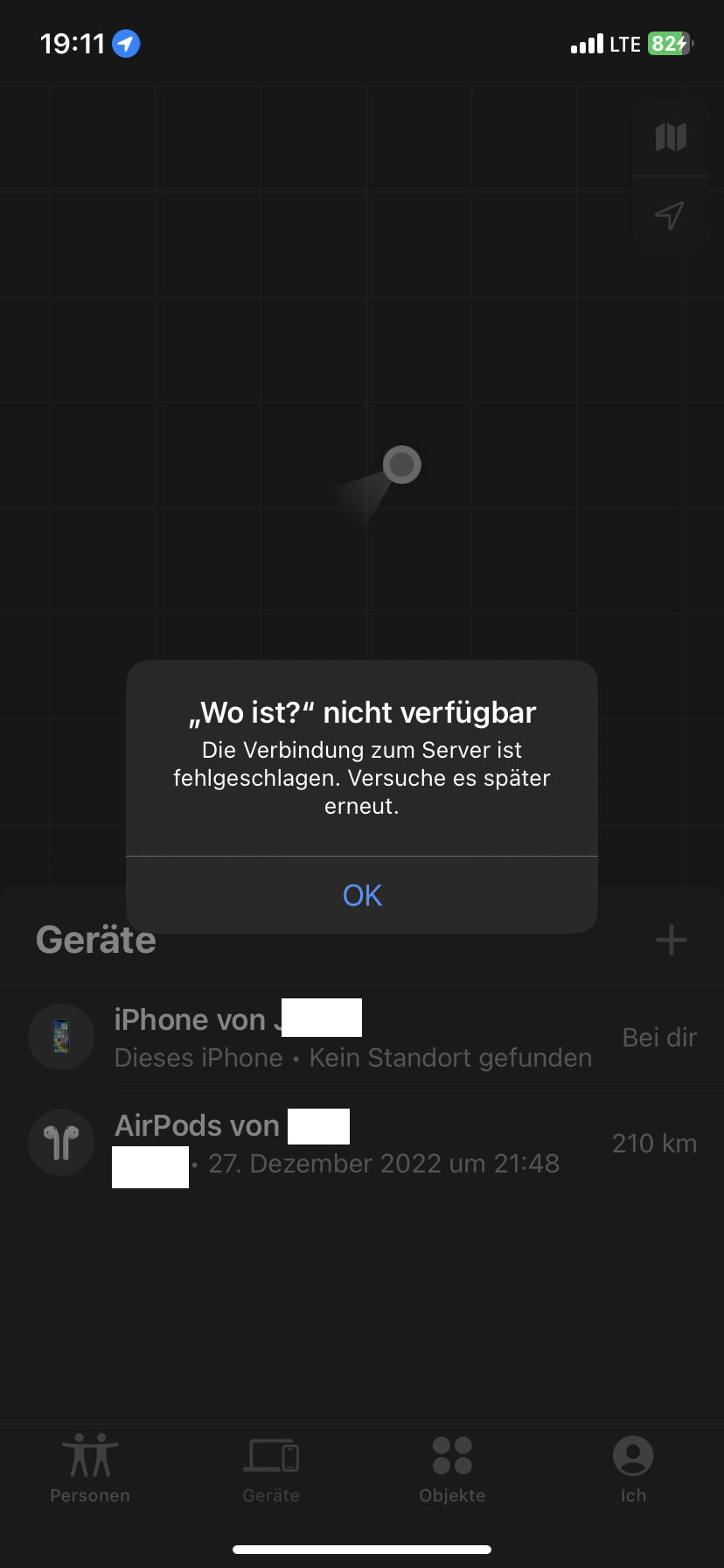Open the AirPods device row
This screenshot has width=724, height=1568.
pos(362,1144)
